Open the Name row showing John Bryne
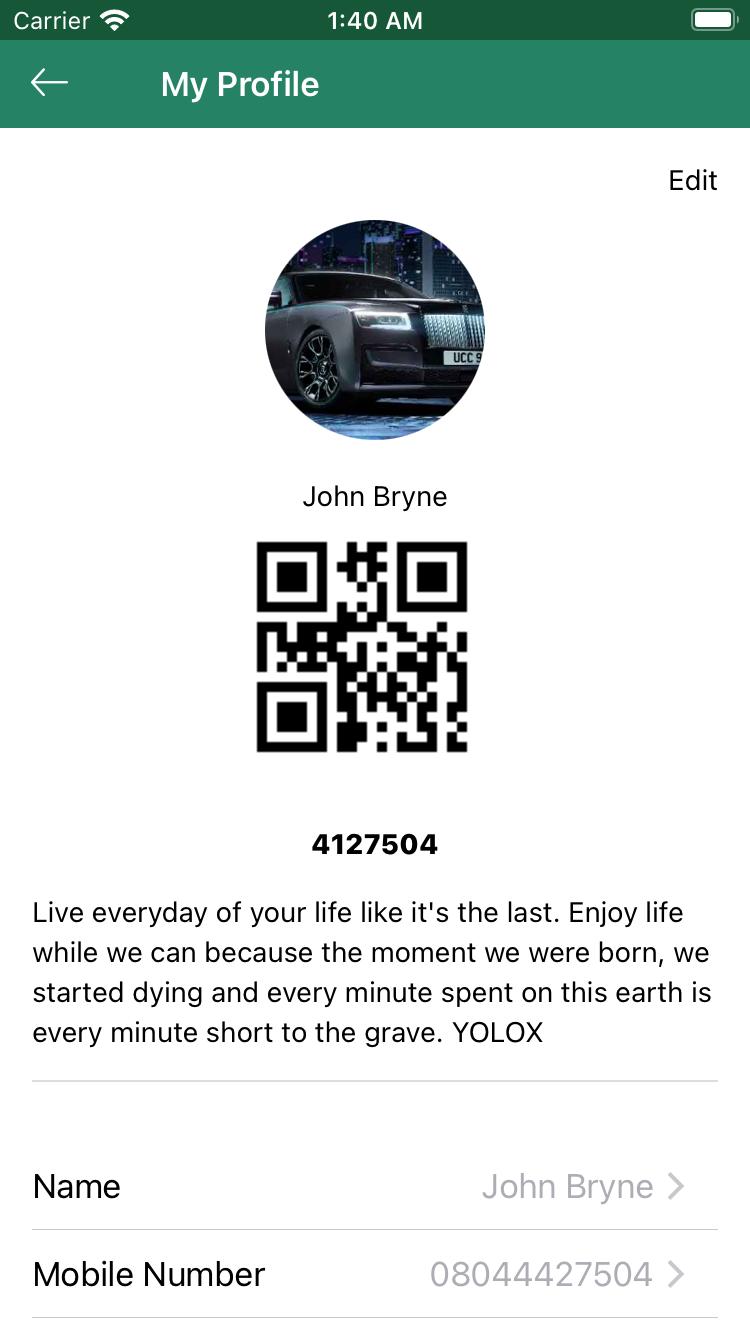Screen dimensions: 750x1334 (375, 1186)
